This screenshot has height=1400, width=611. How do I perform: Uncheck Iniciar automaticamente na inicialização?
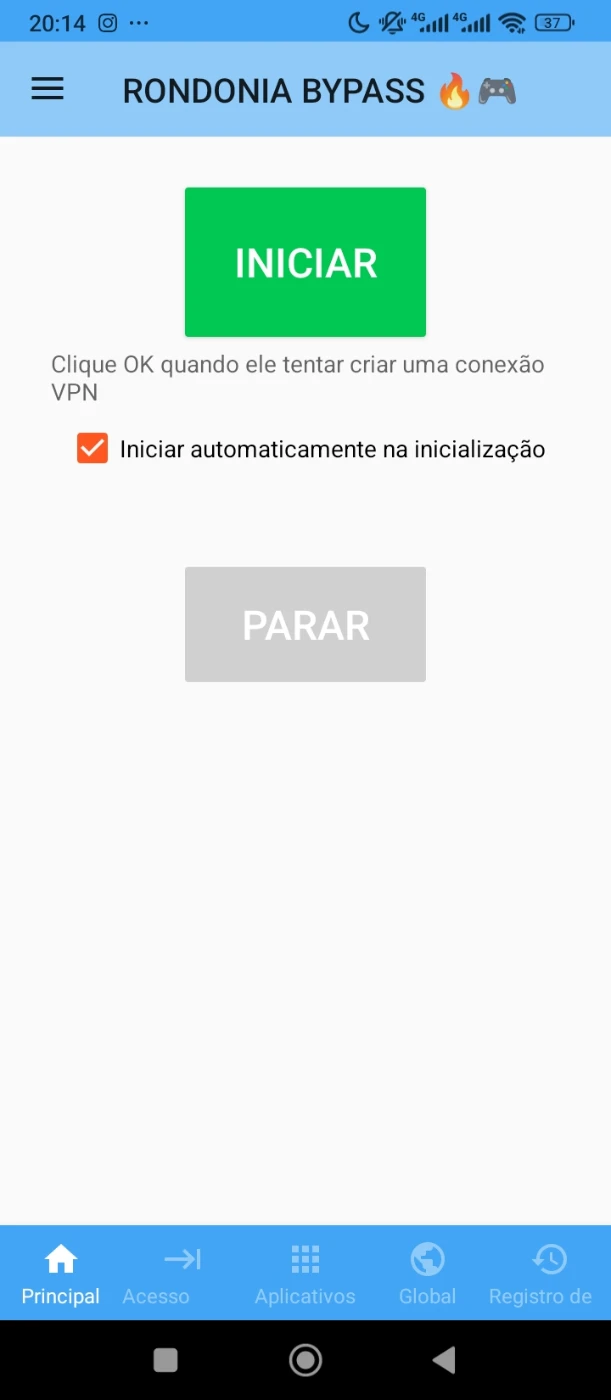point(92,449)
